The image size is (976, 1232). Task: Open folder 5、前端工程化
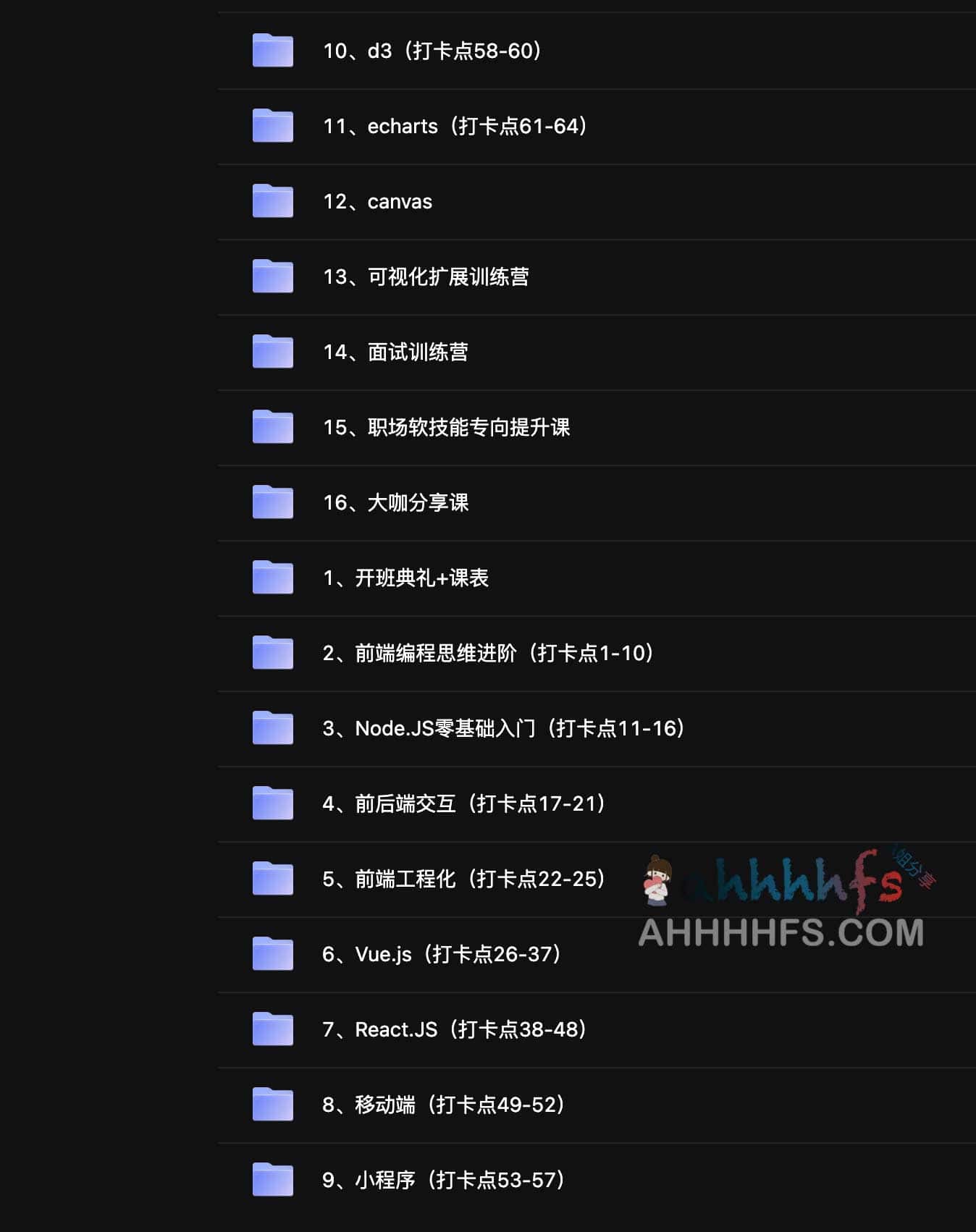pyautogui.click(x=463, y=879)
